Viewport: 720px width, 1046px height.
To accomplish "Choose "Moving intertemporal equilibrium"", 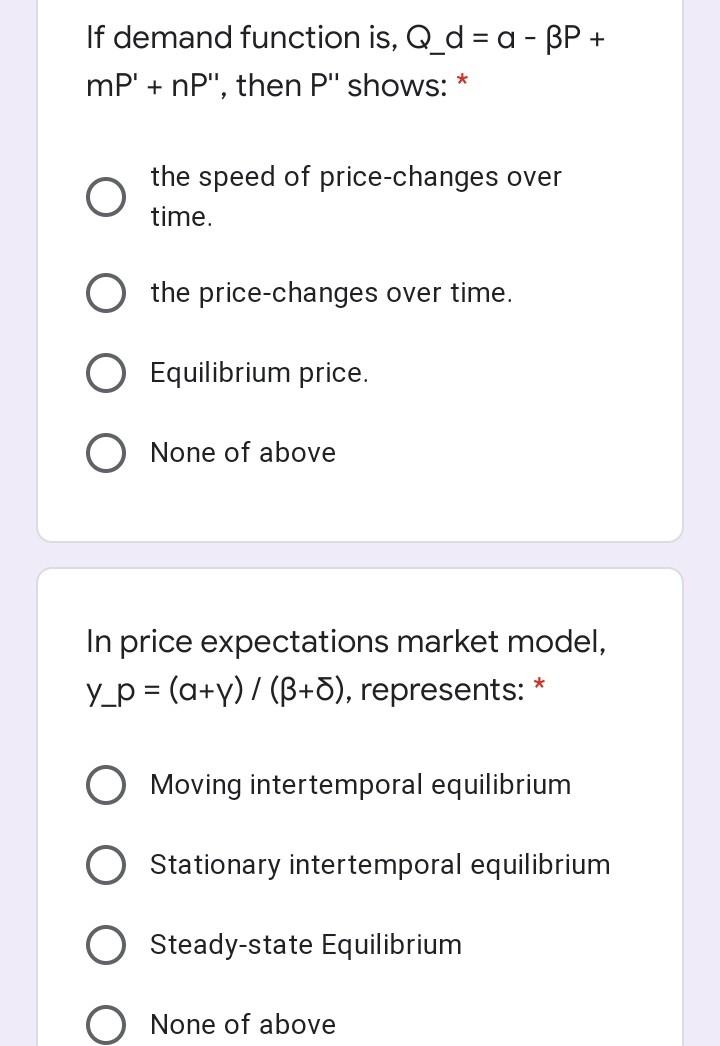I will pos(106,785).
